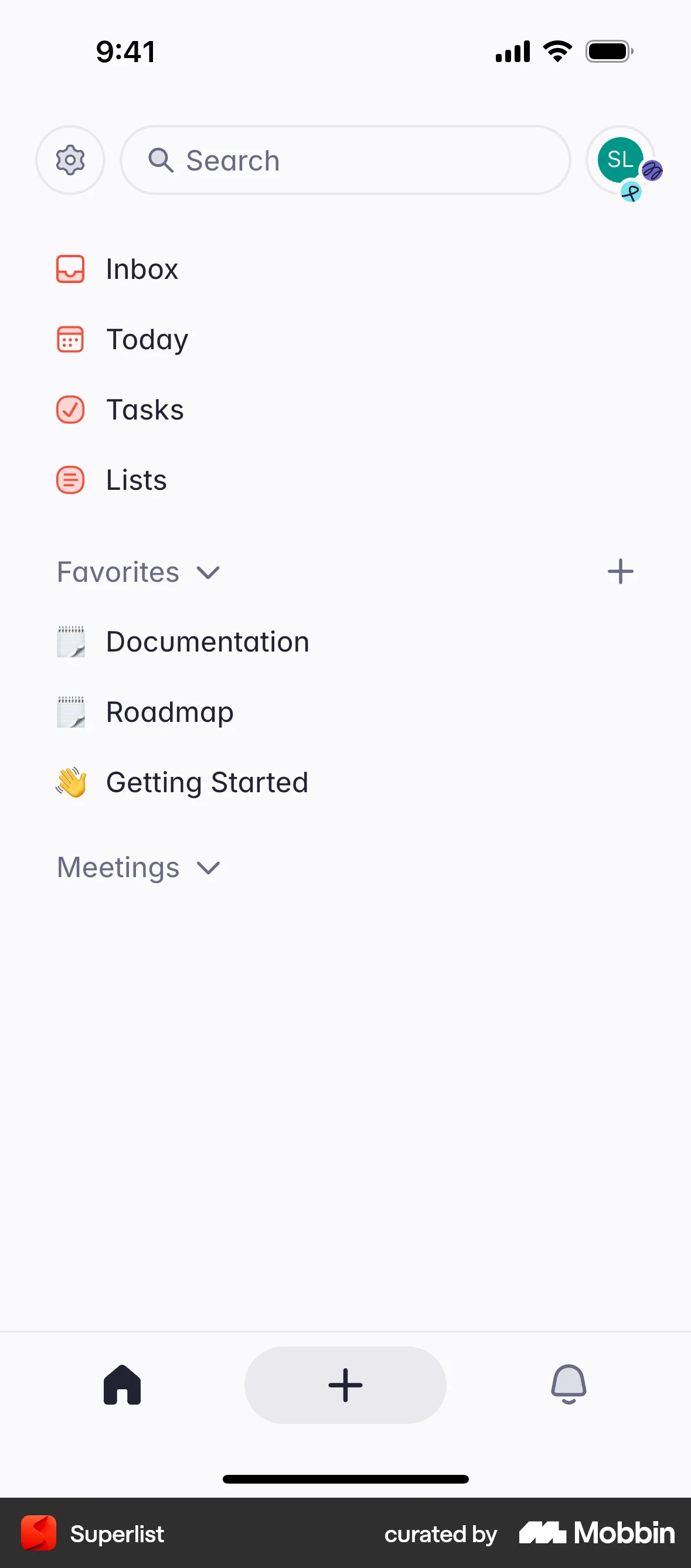
Task: Click the Roadmap notepad emoji icon
Action: click(x=70, y=711)
